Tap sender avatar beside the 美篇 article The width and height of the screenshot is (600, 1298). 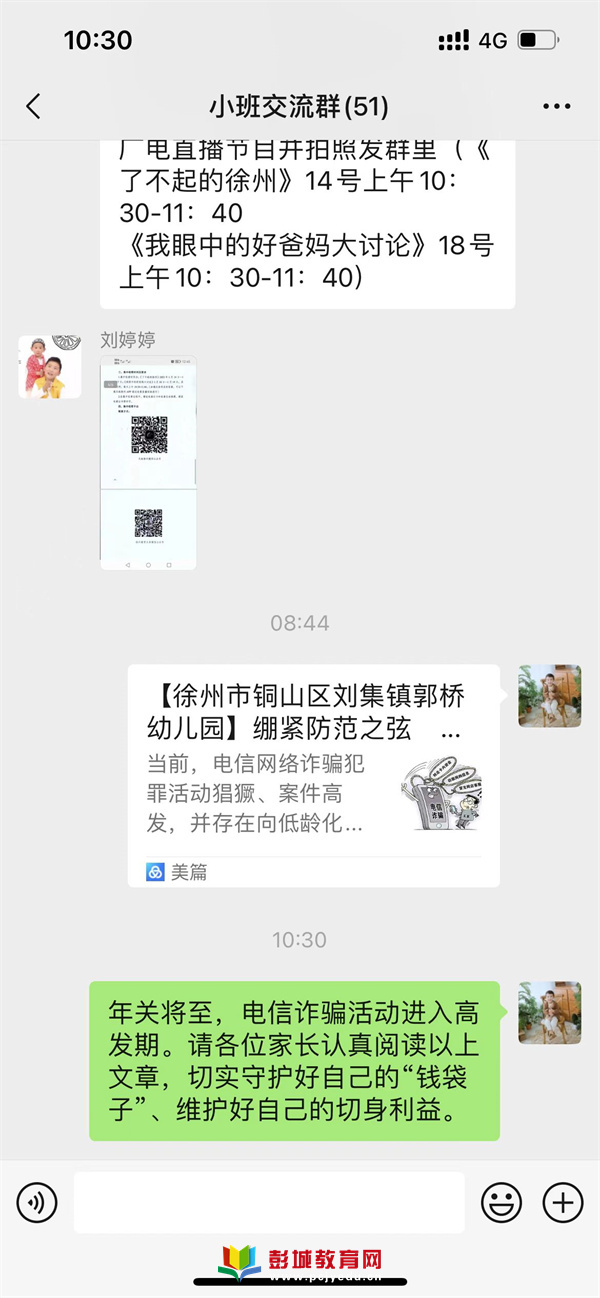point(549,696)
